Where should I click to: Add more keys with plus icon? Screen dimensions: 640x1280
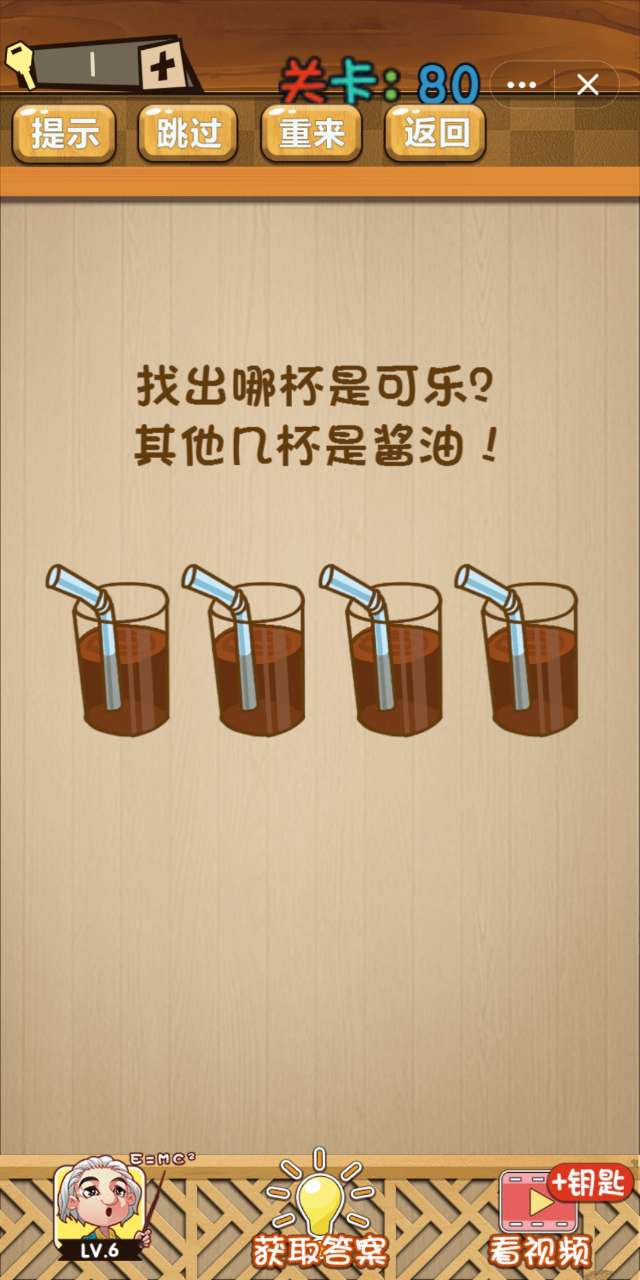[x=161, y=68]
